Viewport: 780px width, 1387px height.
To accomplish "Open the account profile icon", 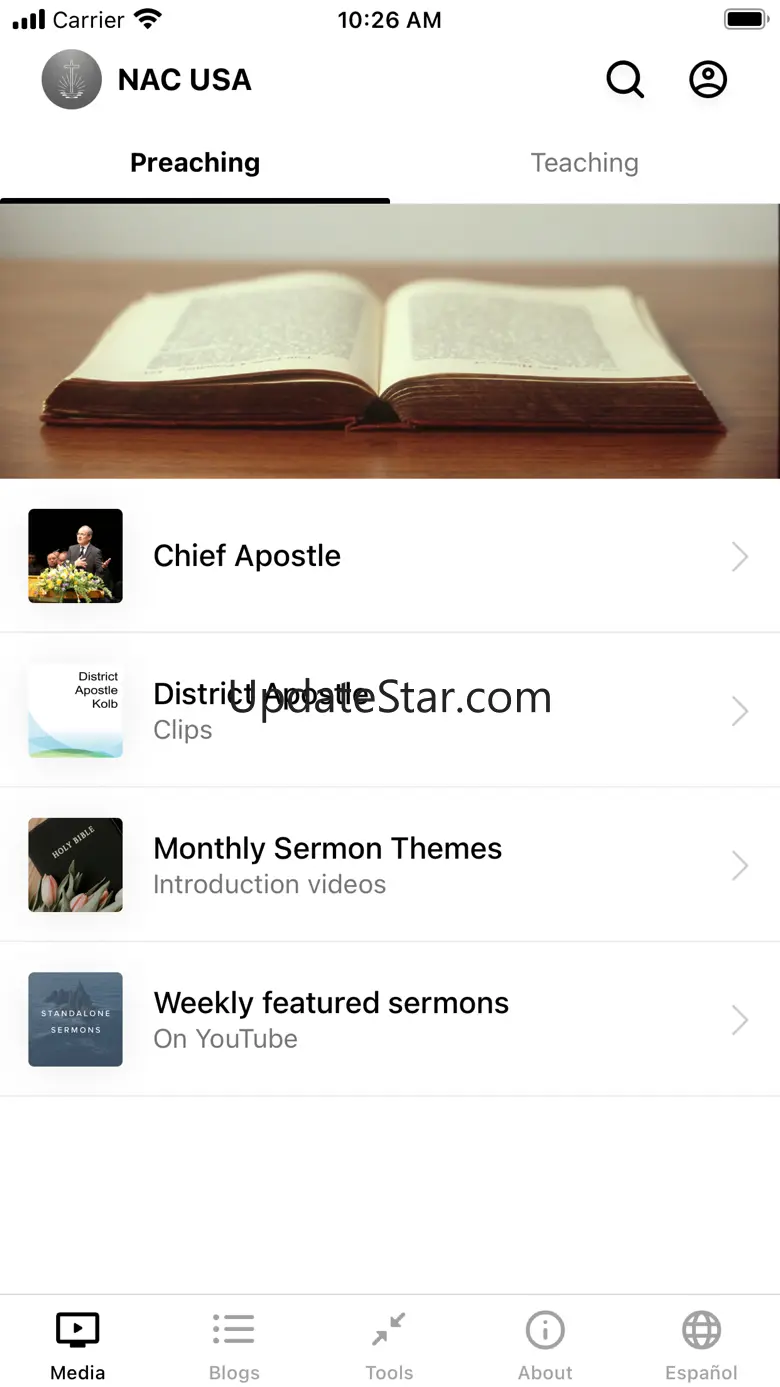I will (x=708, y=80).
